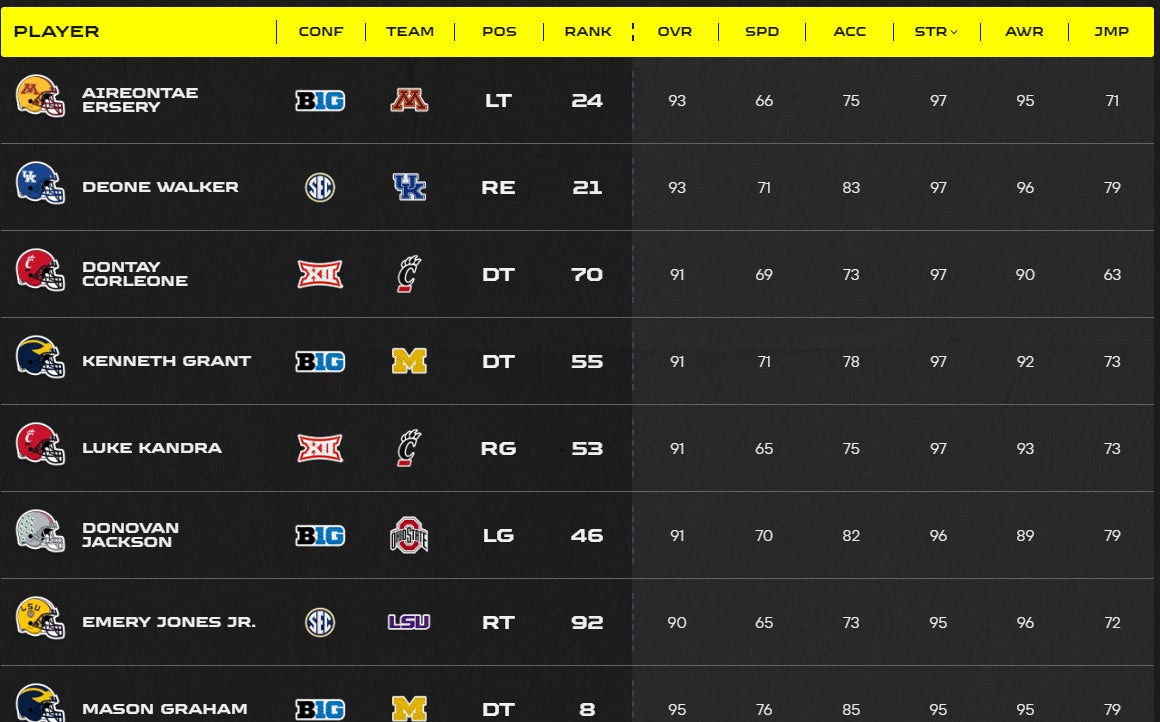
Task: Sort players by POS column
Action: pyautogui.click(x=499, y=32)
